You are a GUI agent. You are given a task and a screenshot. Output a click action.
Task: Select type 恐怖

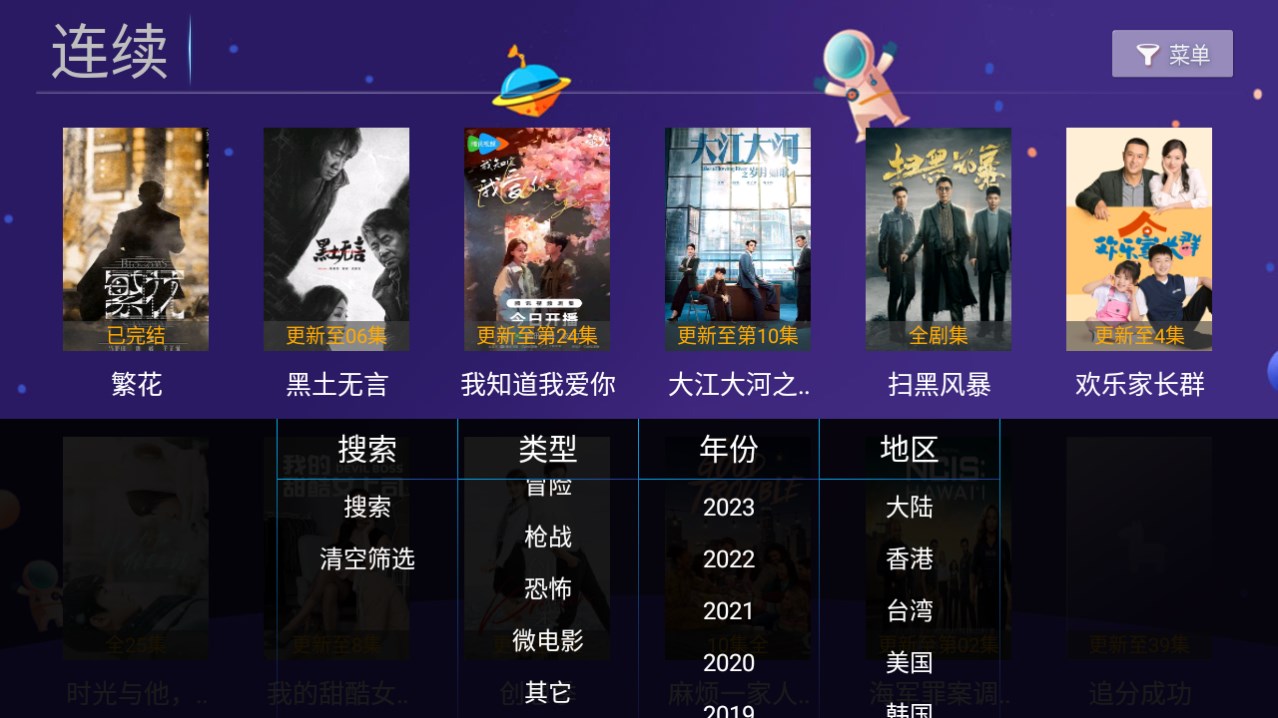[548, 589]
